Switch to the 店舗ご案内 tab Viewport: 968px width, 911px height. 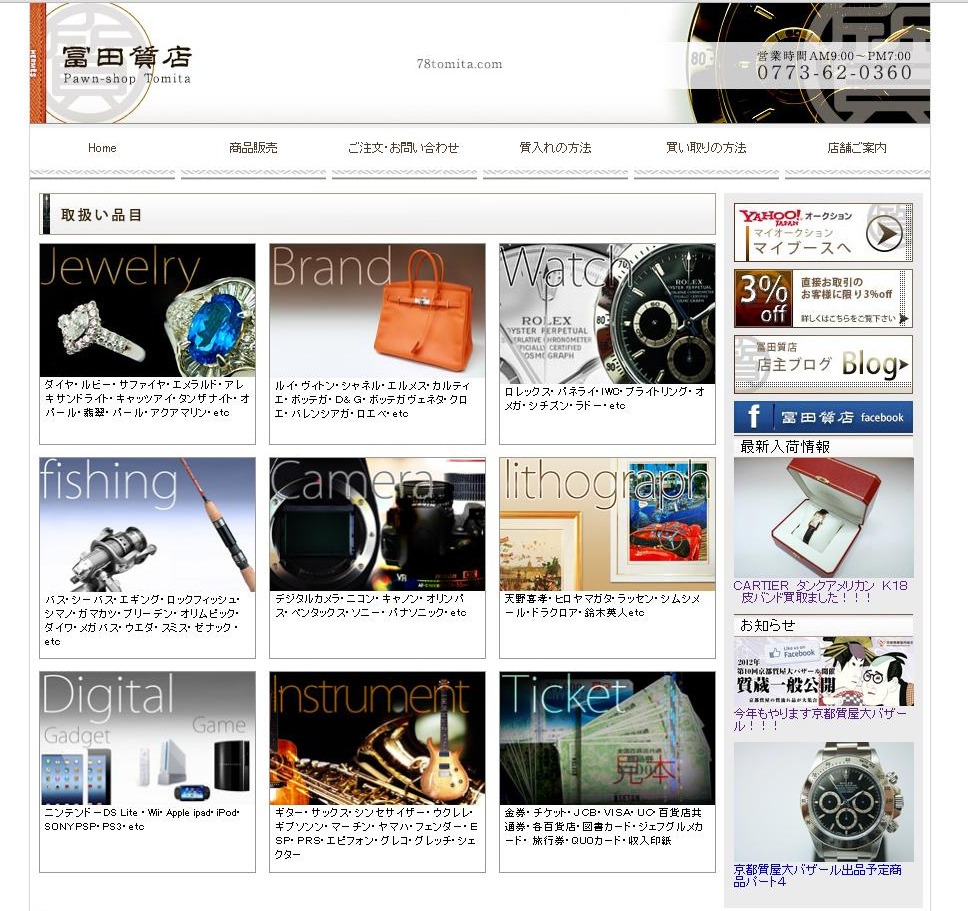857,148
